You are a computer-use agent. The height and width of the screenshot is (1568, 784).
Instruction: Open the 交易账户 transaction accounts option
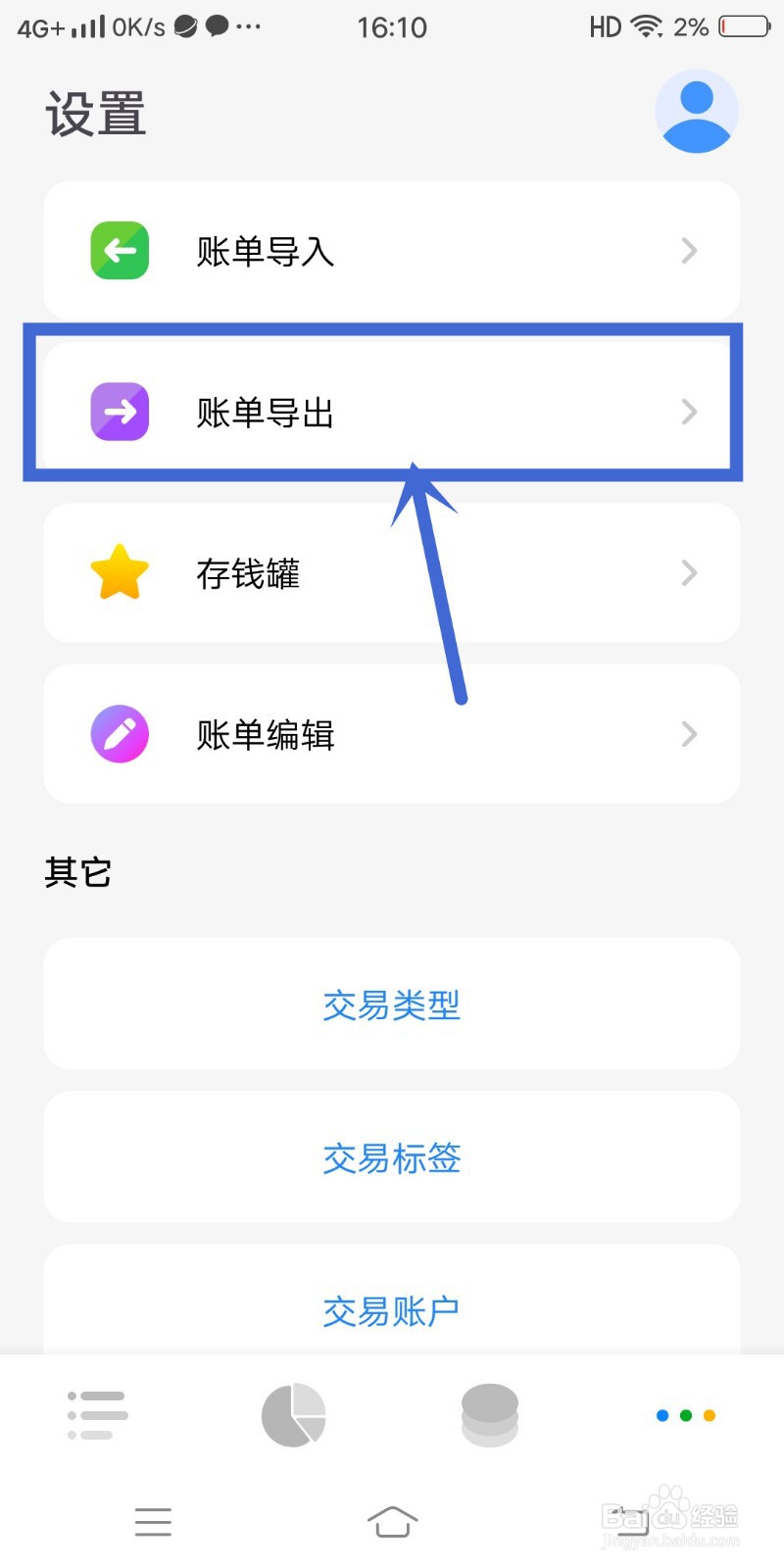391,1310
